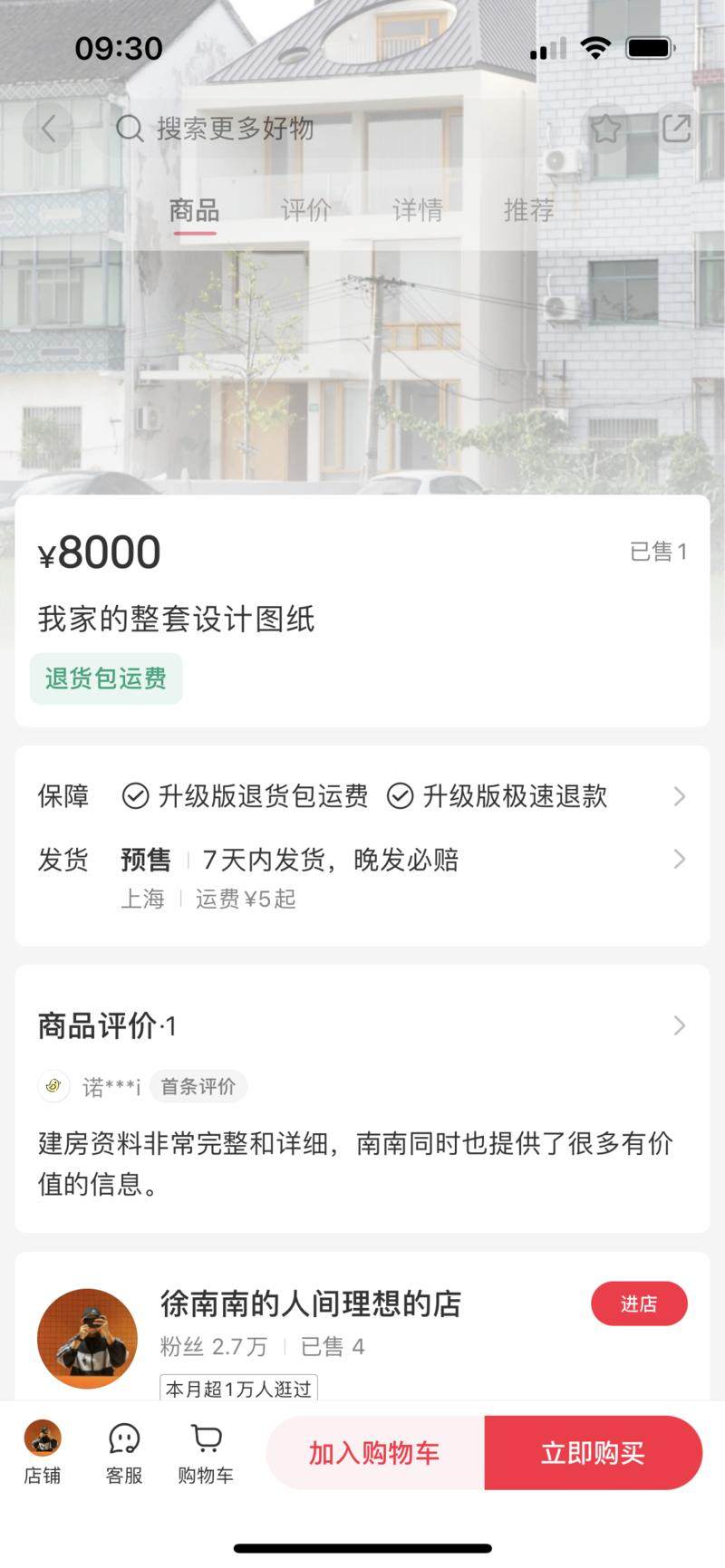
Task: Buy now with 立即购买
Action: 593,1453
